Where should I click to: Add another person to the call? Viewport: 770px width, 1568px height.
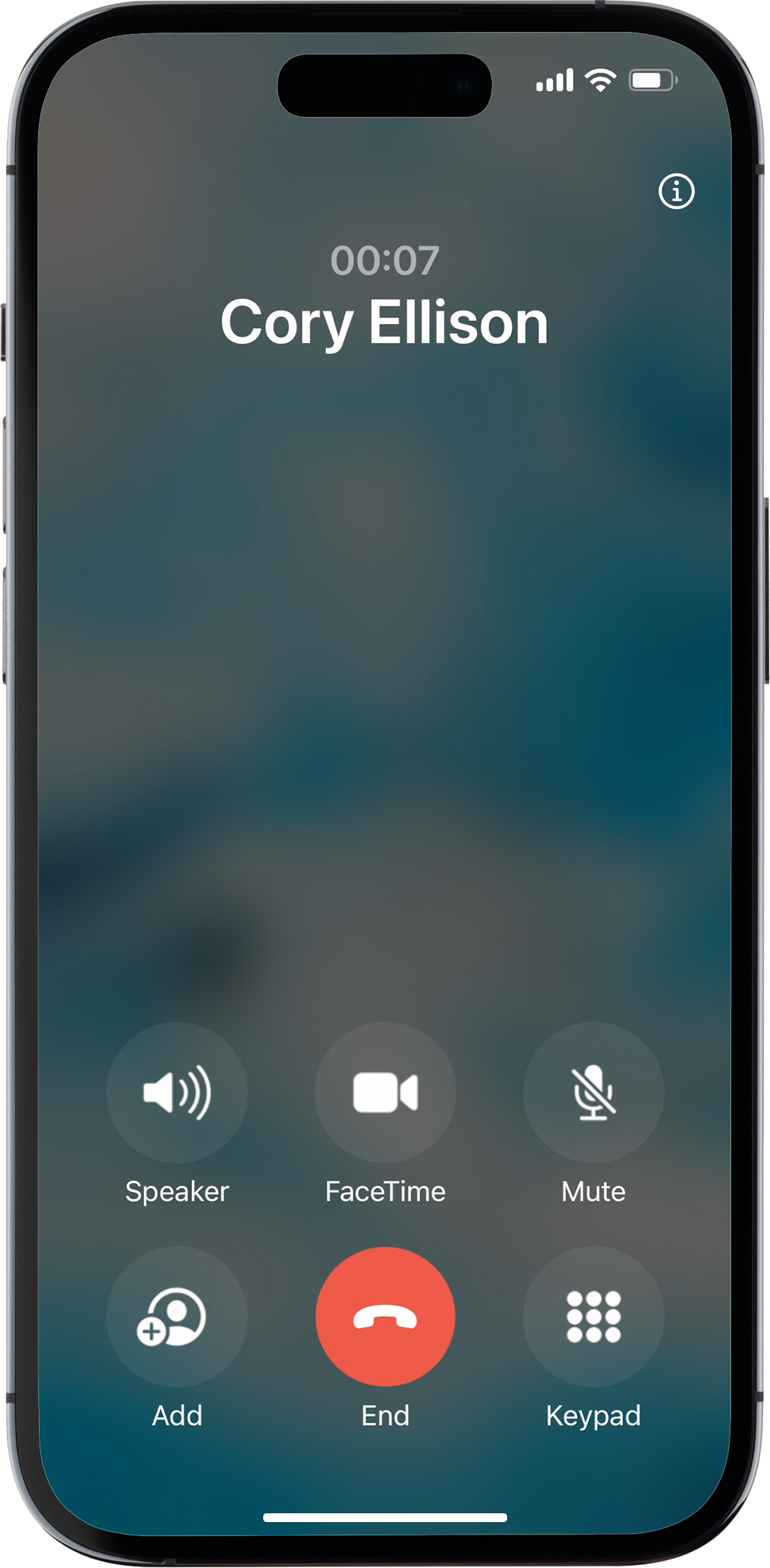click(x=177, y=1317)
